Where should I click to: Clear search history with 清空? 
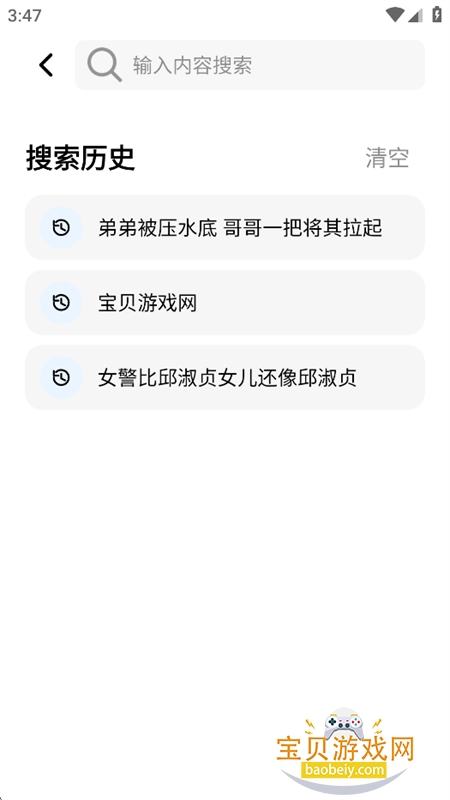387,158
